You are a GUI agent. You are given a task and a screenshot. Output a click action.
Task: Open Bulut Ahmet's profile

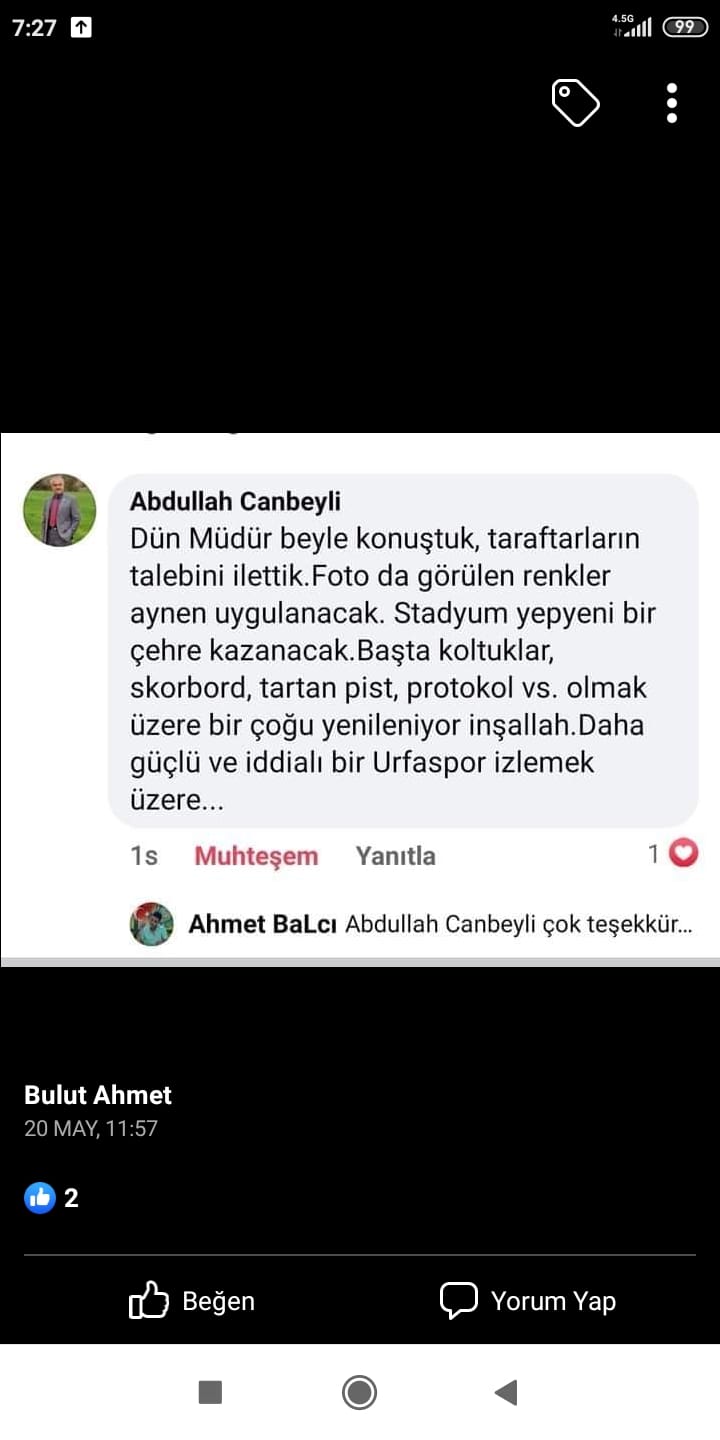(98, 1095)
